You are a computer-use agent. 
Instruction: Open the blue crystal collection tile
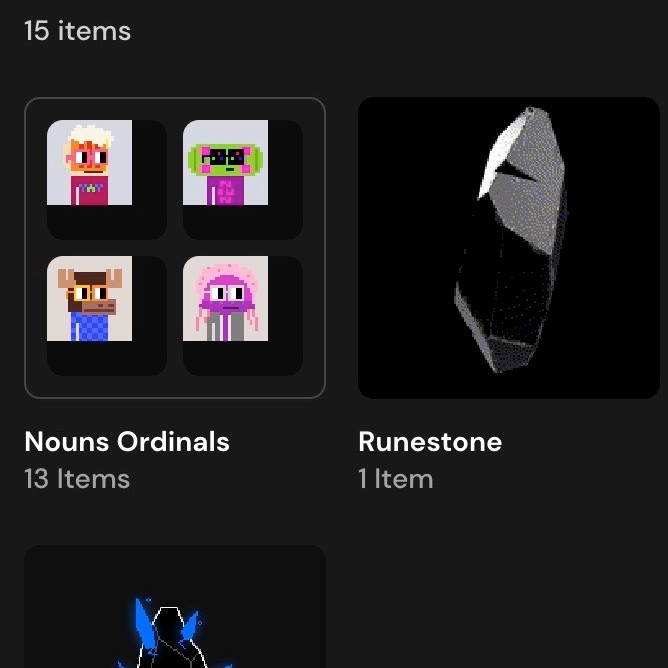coord(175,610)
